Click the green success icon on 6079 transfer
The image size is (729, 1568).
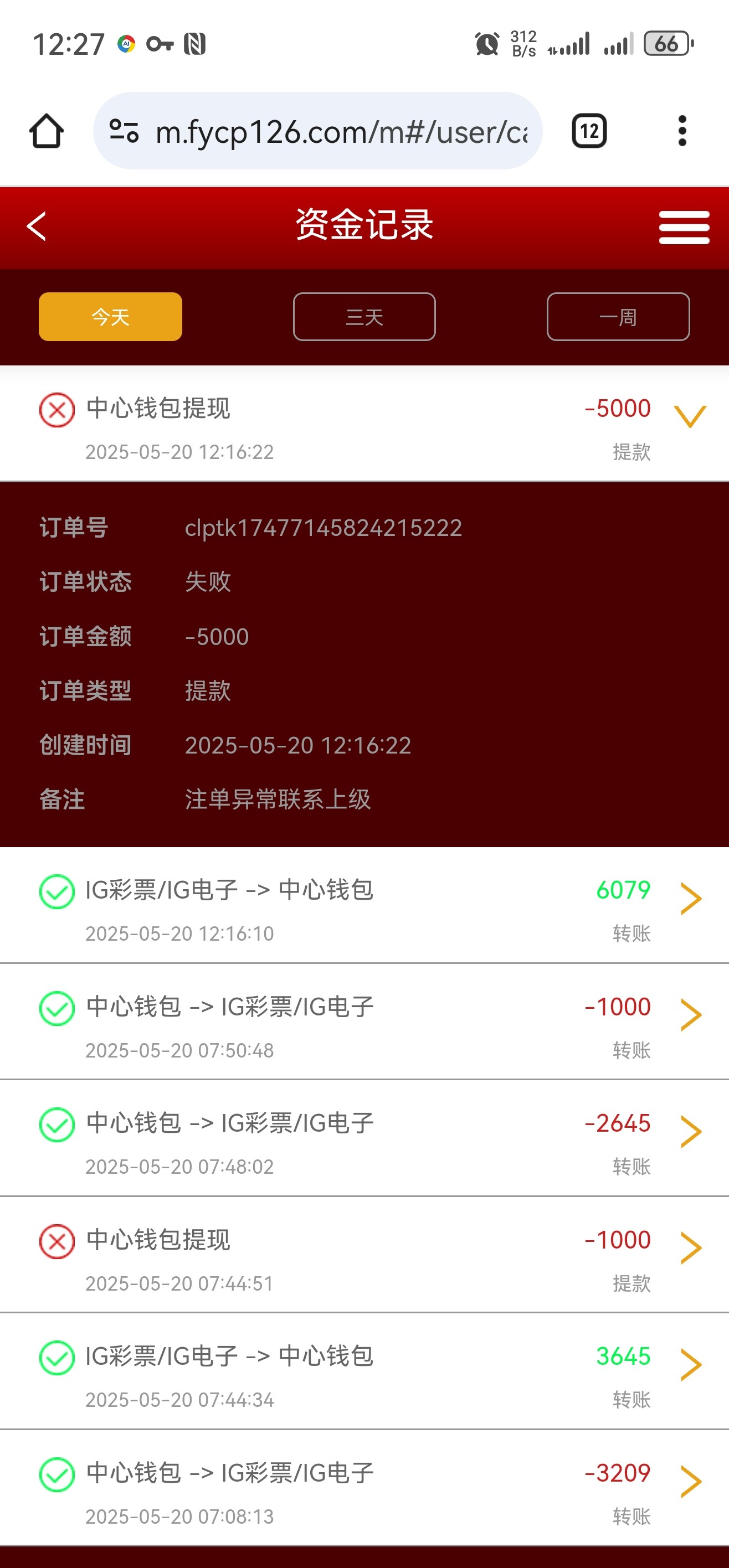coord(55,890)
